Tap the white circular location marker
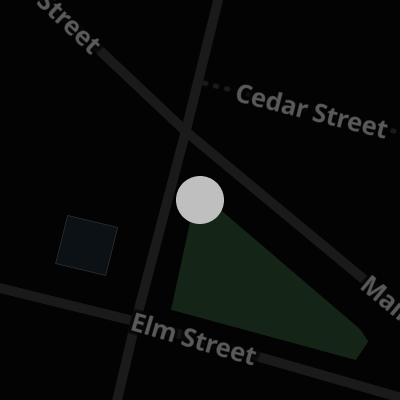This screenshot has height=400, width=400. click(x=200, y=200)
